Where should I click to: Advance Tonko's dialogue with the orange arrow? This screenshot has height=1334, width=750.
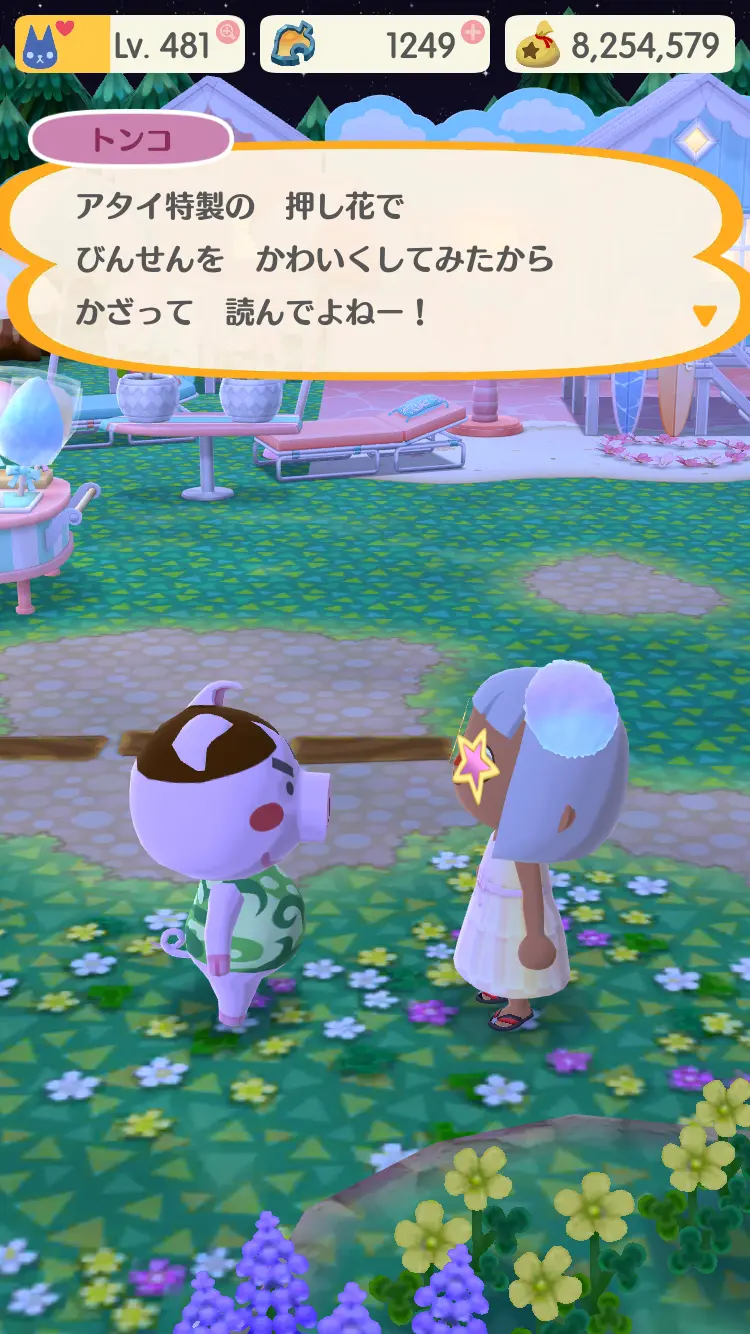705,316
